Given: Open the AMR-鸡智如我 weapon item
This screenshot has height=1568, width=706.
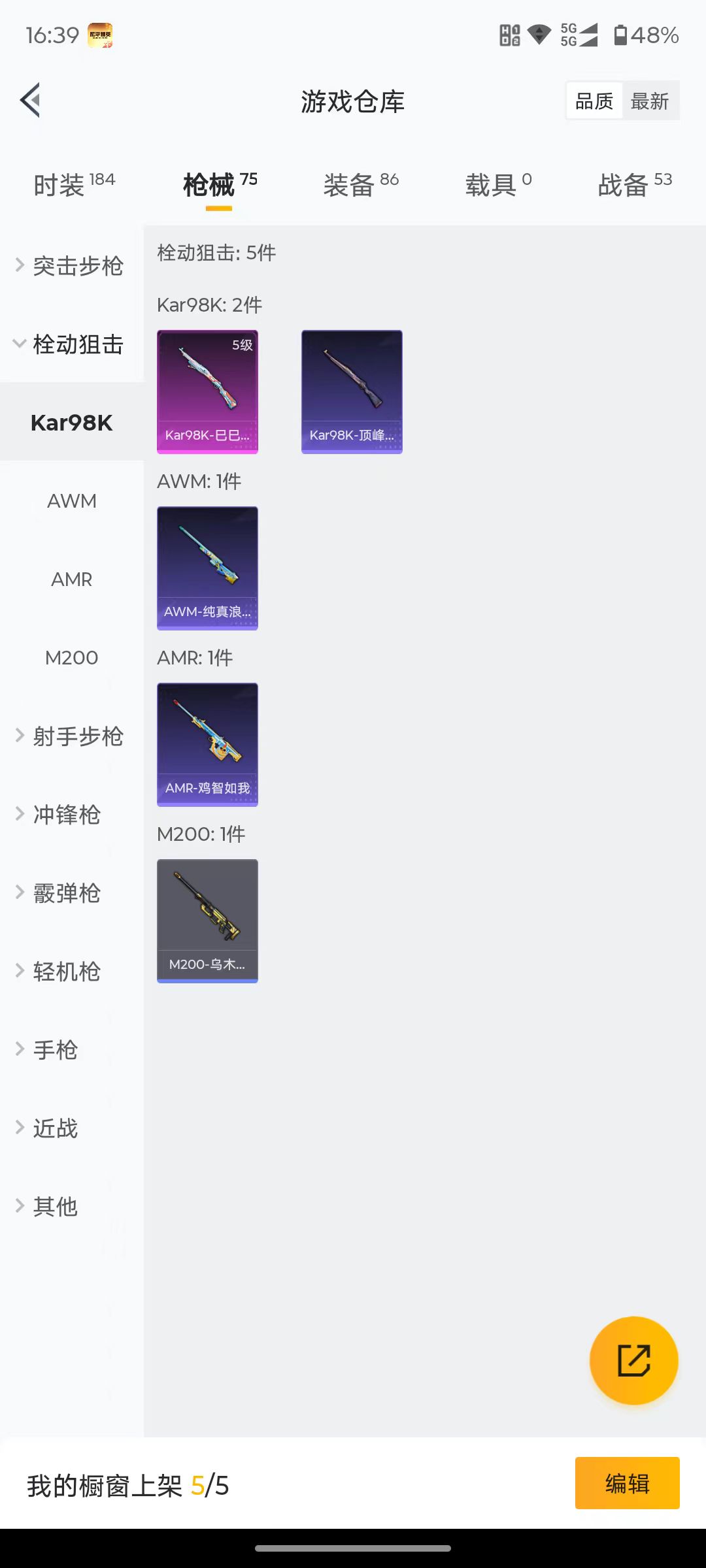Looking at the screenshot, I should pos(207,744).
